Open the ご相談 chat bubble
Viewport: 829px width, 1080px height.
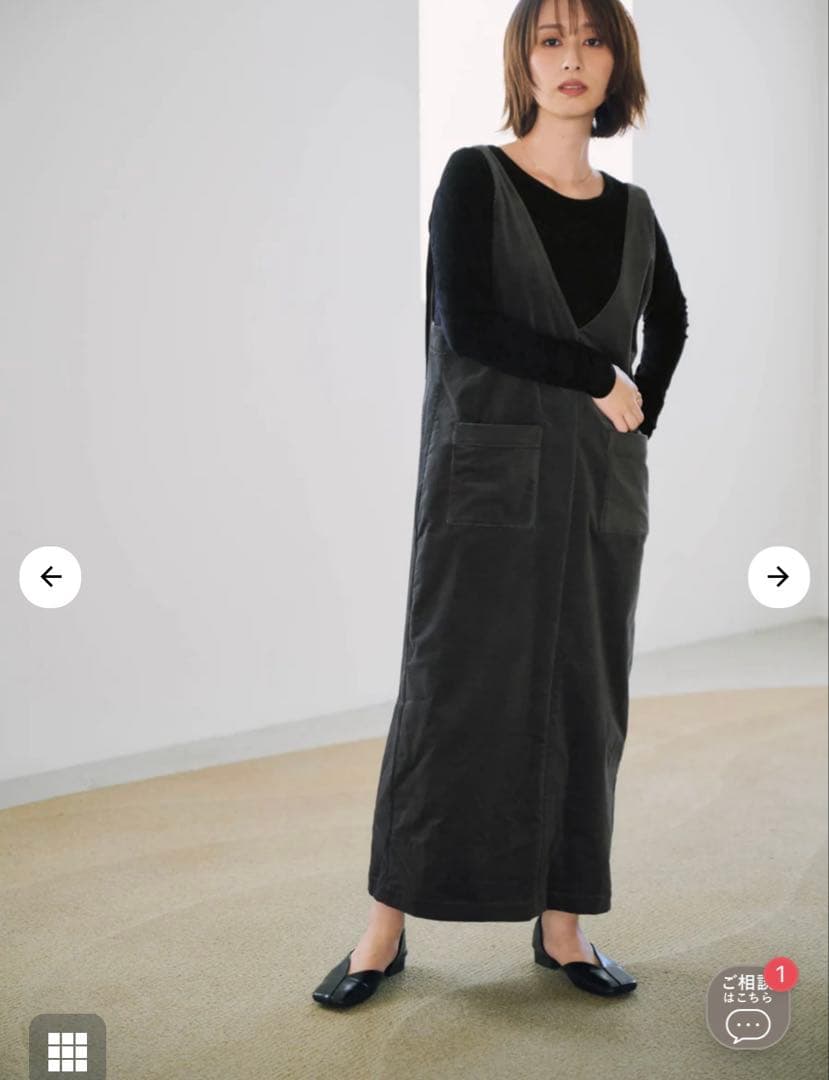click(748, 1008)
